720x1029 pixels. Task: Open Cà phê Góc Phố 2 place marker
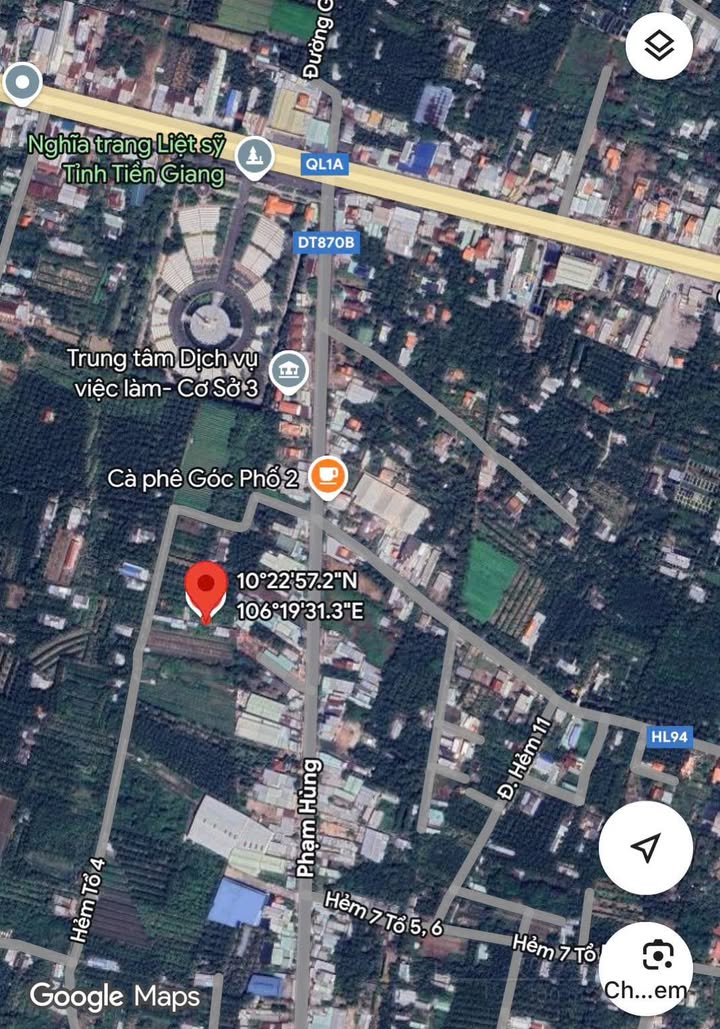(327, 478)
